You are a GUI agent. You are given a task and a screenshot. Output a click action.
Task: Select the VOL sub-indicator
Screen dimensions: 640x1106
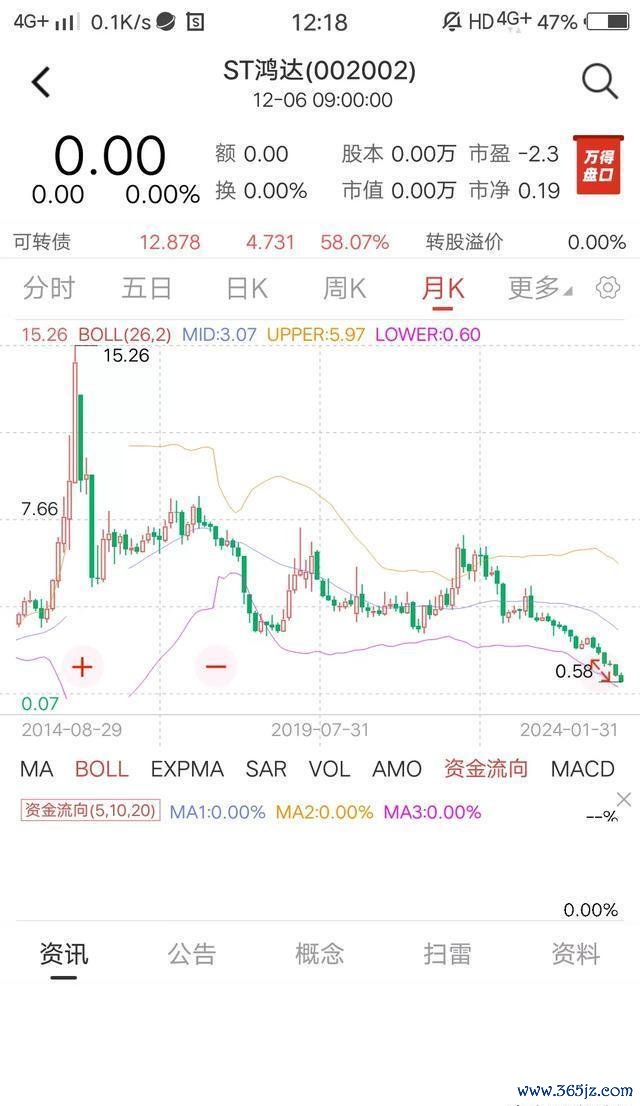[x=330, y=769]
